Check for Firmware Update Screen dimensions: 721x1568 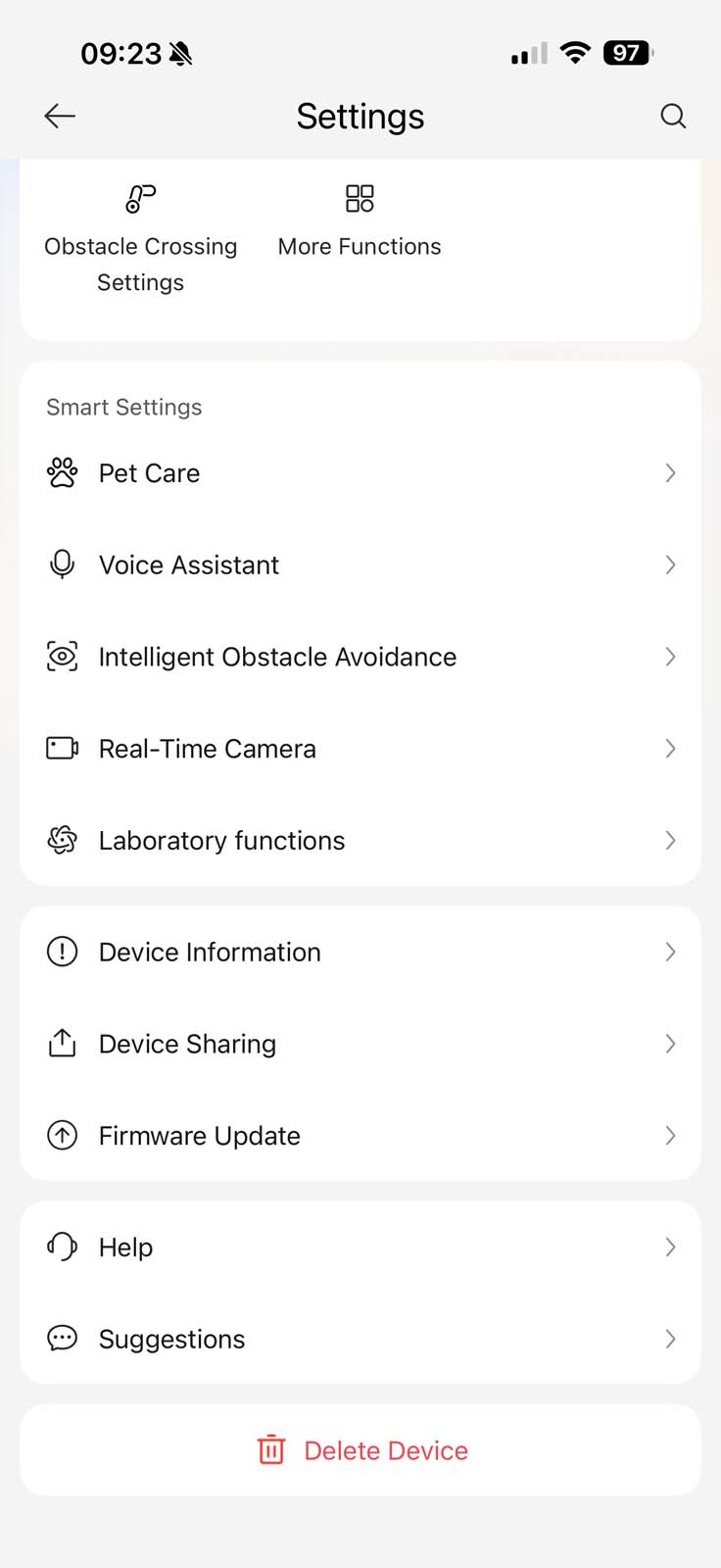[360, 1136]
